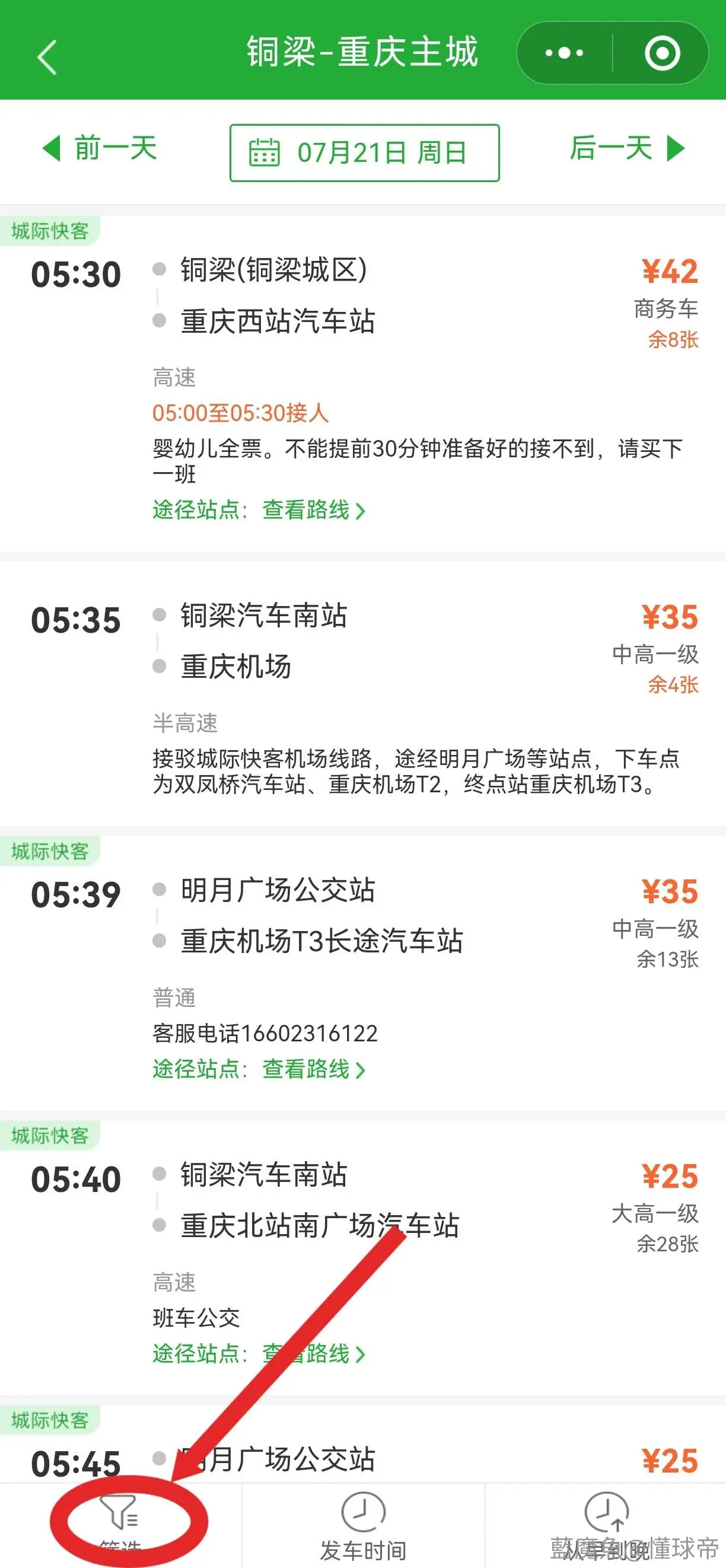Select the 05:39 bus to 重庆机场T3长途汽车站

pyautogui.click(x=362, y=973)
